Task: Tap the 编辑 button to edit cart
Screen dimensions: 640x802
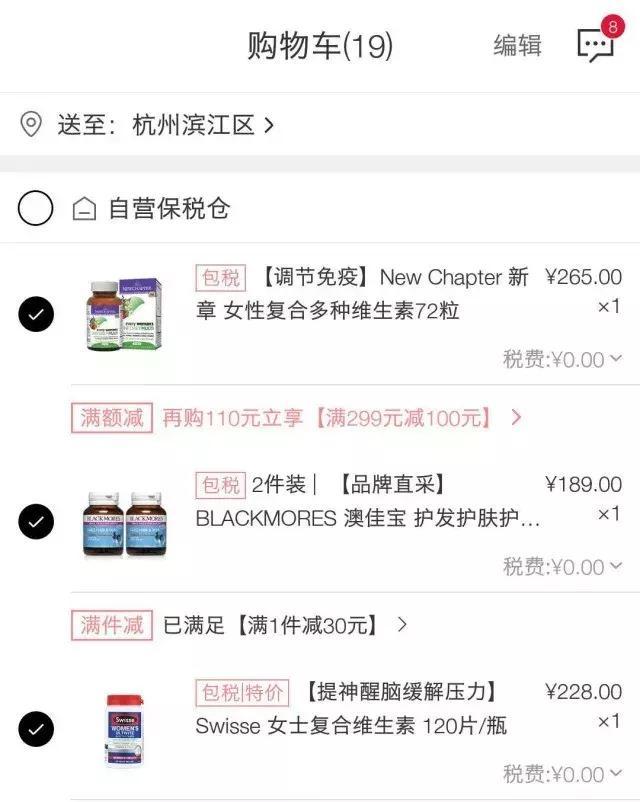Action: pyautogui.click(x=517, y=45)
